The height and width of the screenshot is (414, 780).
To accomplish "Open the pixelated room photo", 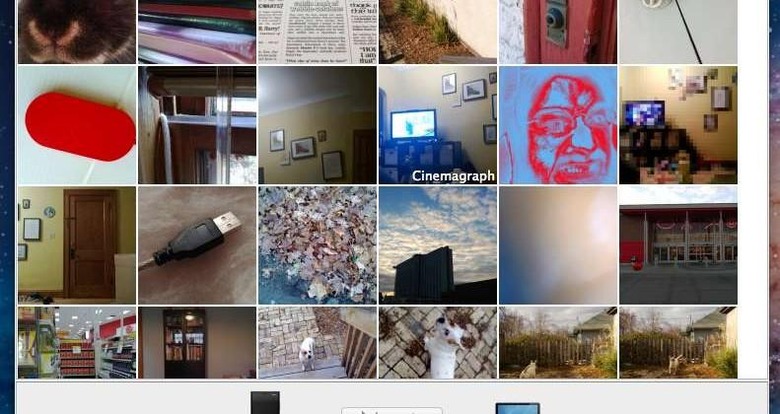I will 678,125.
